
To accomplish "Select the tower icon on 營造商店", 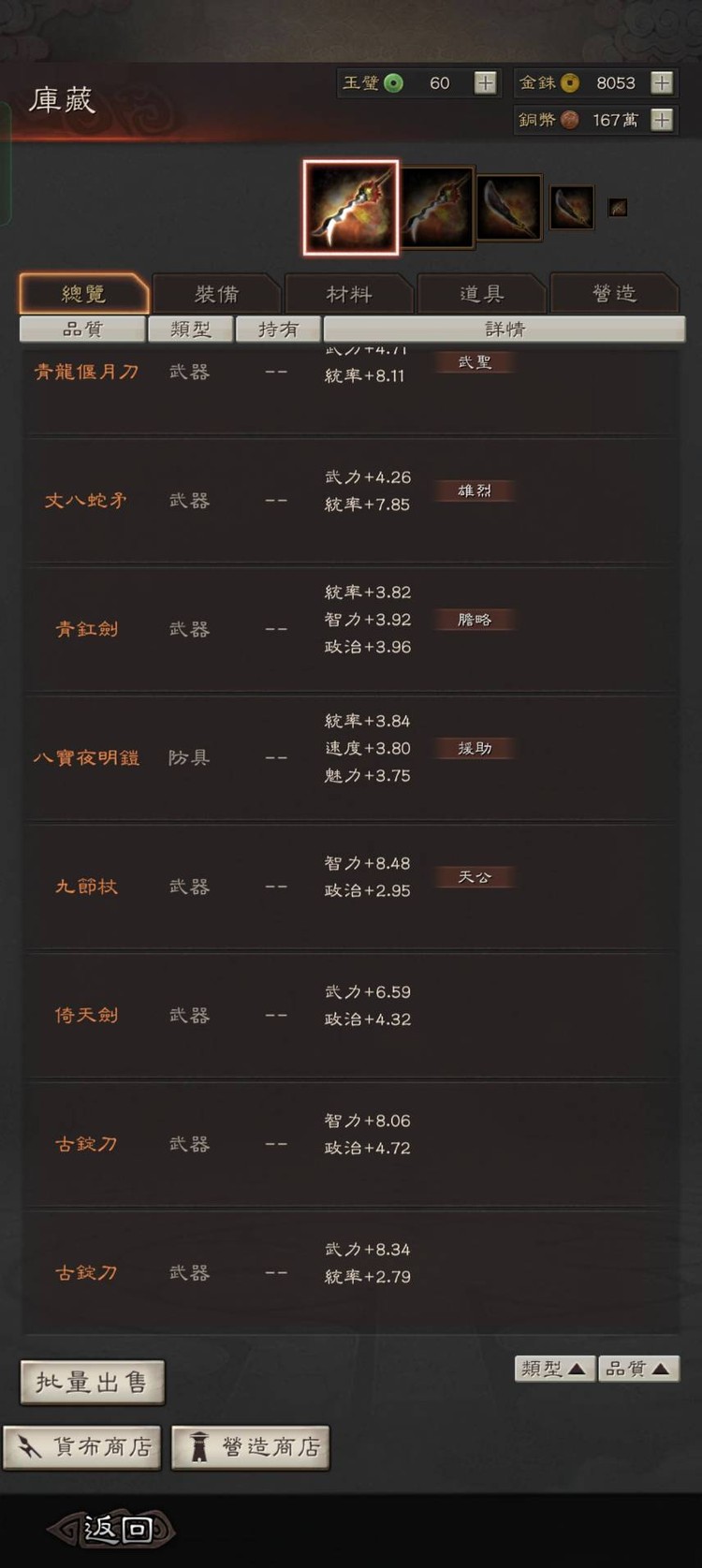I will point(199,1446).
